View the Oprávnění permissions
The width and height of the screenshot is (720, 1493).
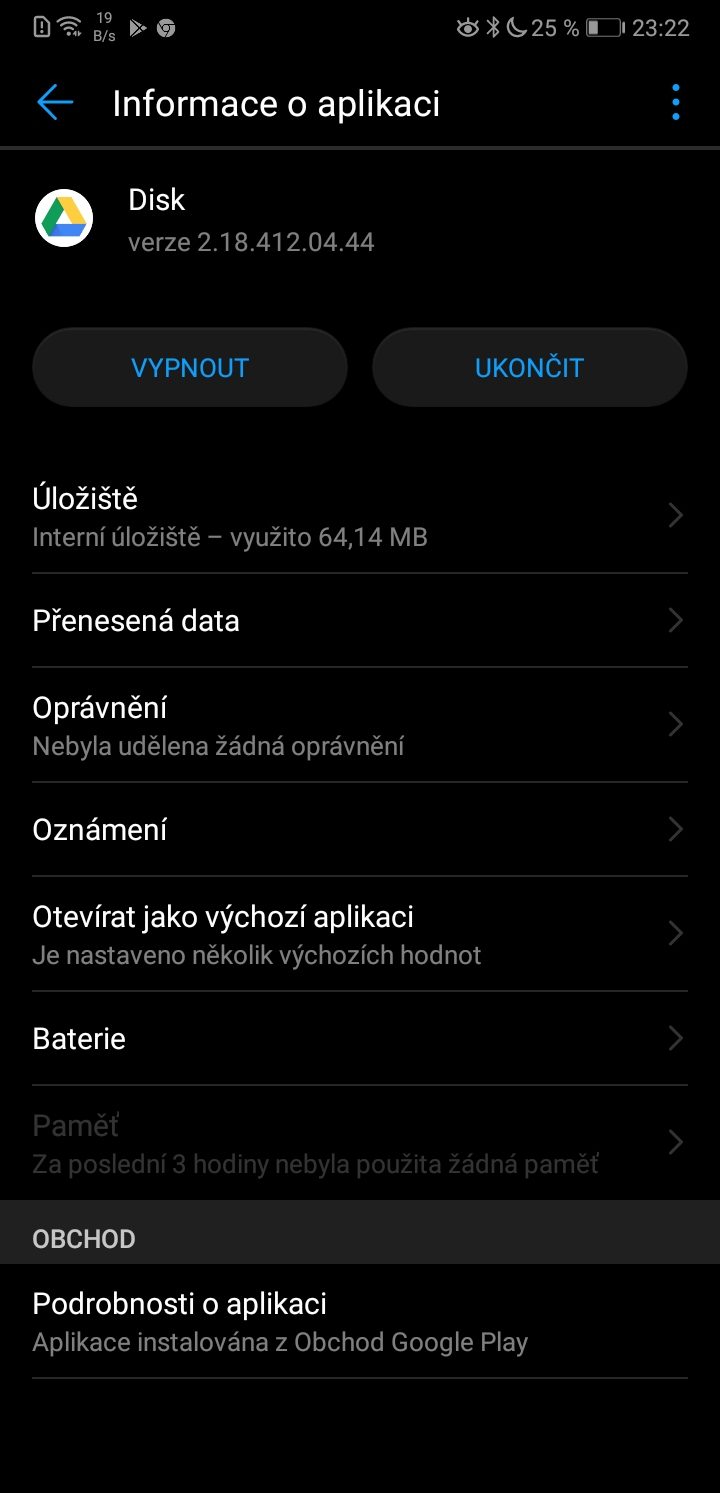[x=360, y=725]
